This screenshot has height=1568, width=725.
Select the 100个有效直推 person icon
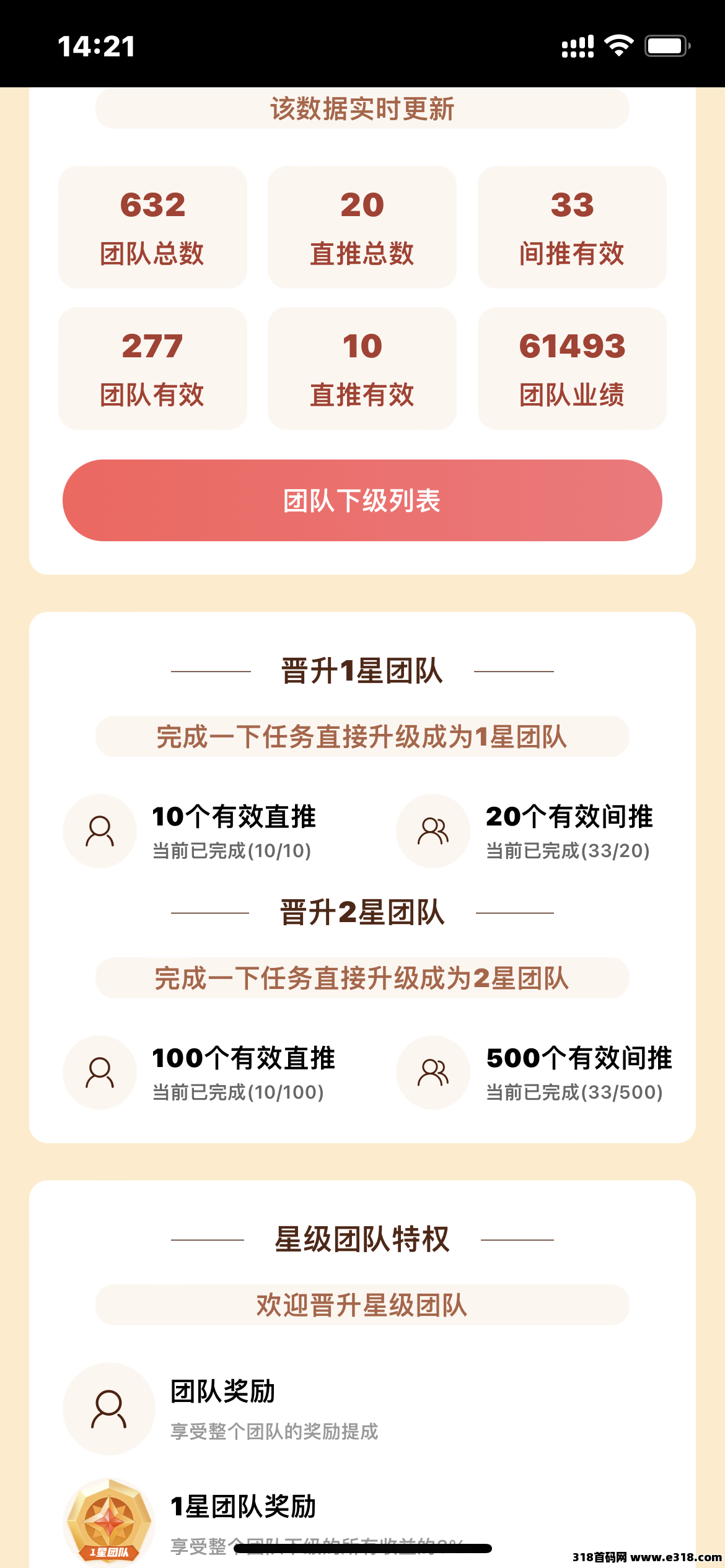tap(99, 1073)
